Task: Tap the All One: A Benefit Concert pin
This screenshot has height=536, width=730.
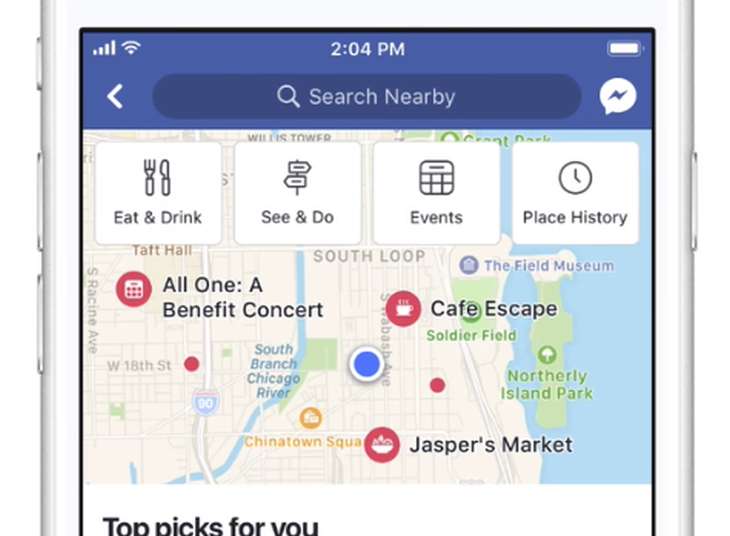Action: click(134, 290)
